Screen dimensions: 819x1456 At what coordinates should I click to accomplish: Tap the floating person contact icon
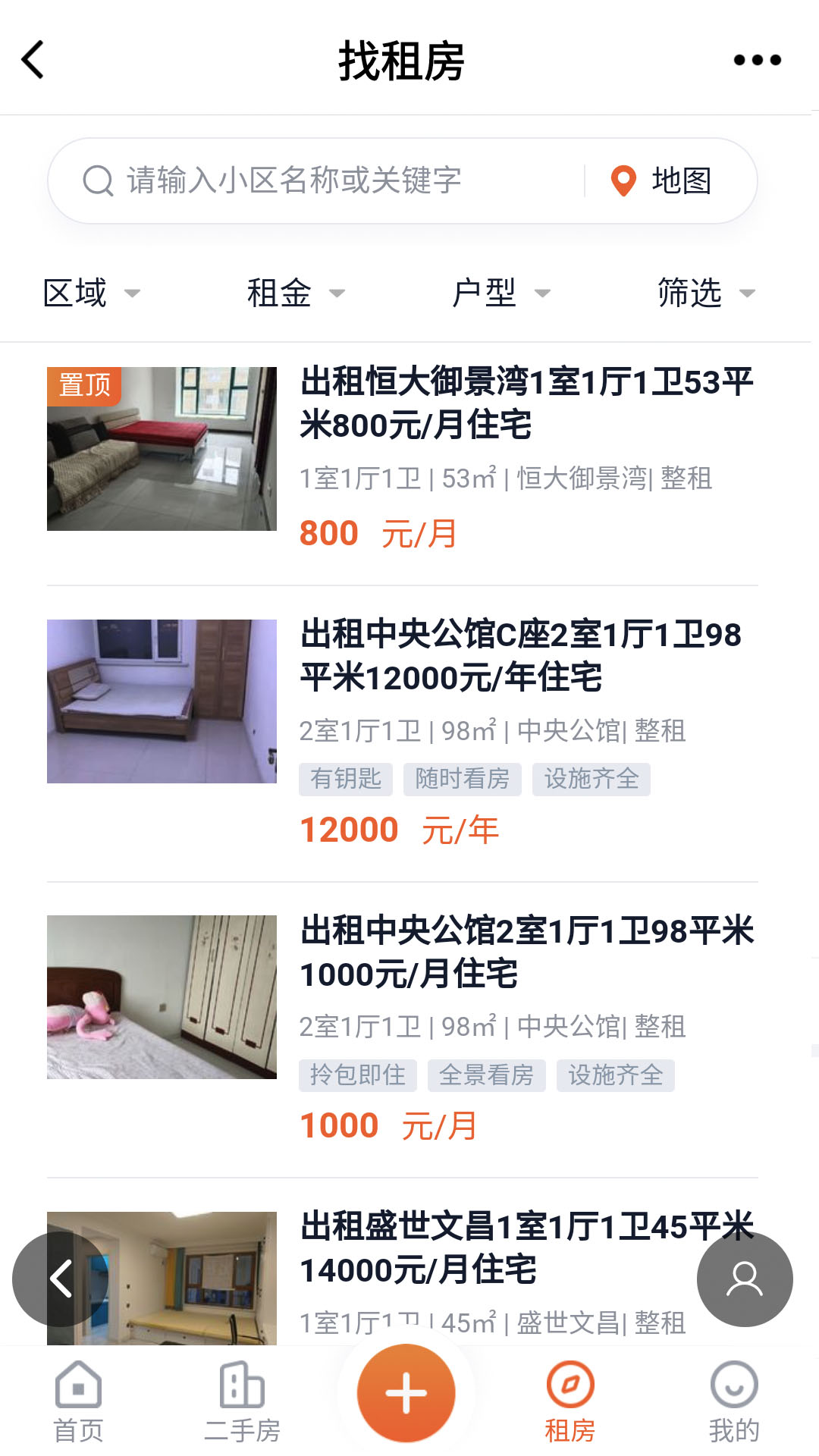[744, 1279]
